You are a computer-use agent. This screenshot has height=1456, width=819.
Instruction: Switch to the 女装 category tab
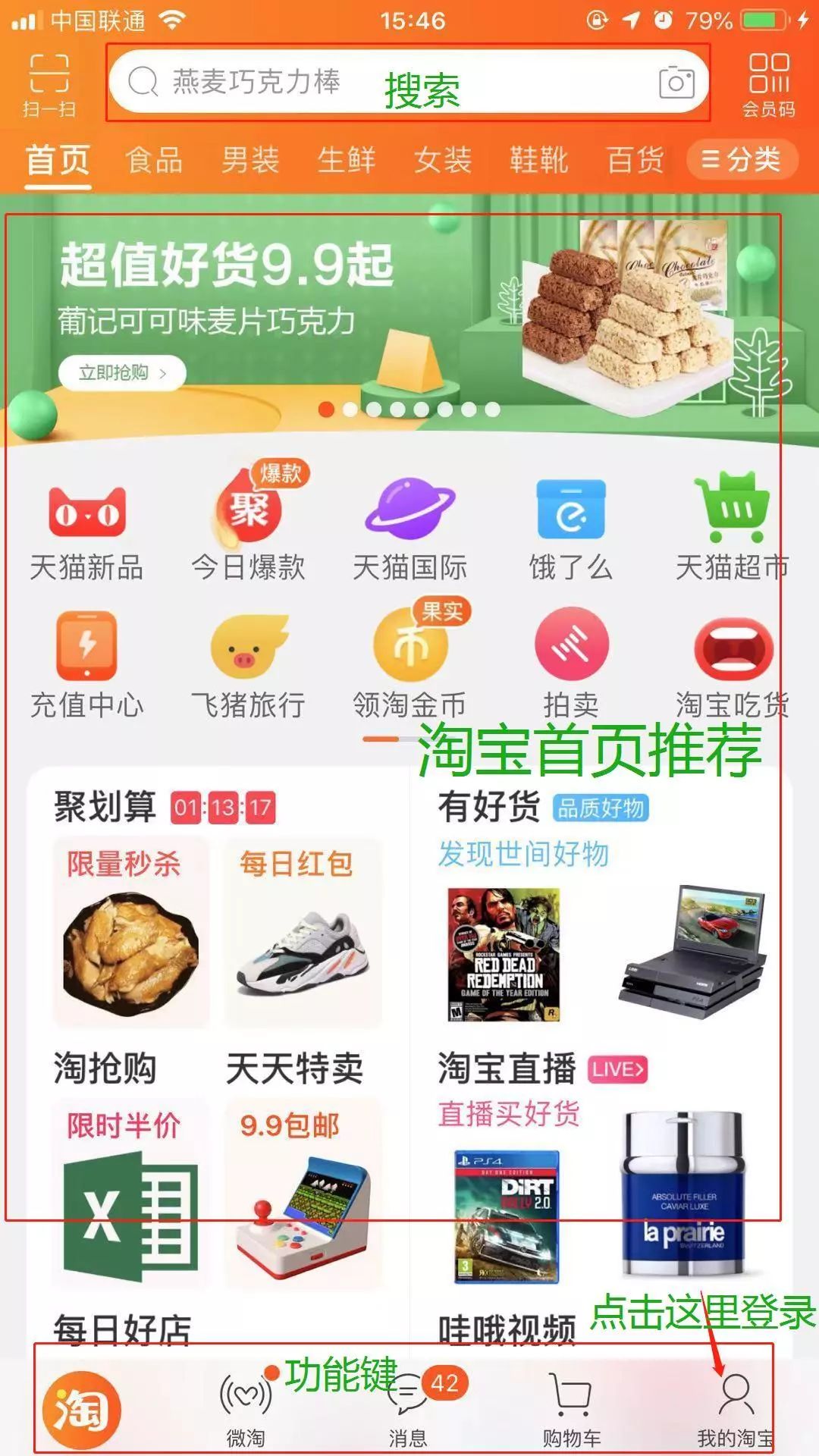(x=444, y=160)
